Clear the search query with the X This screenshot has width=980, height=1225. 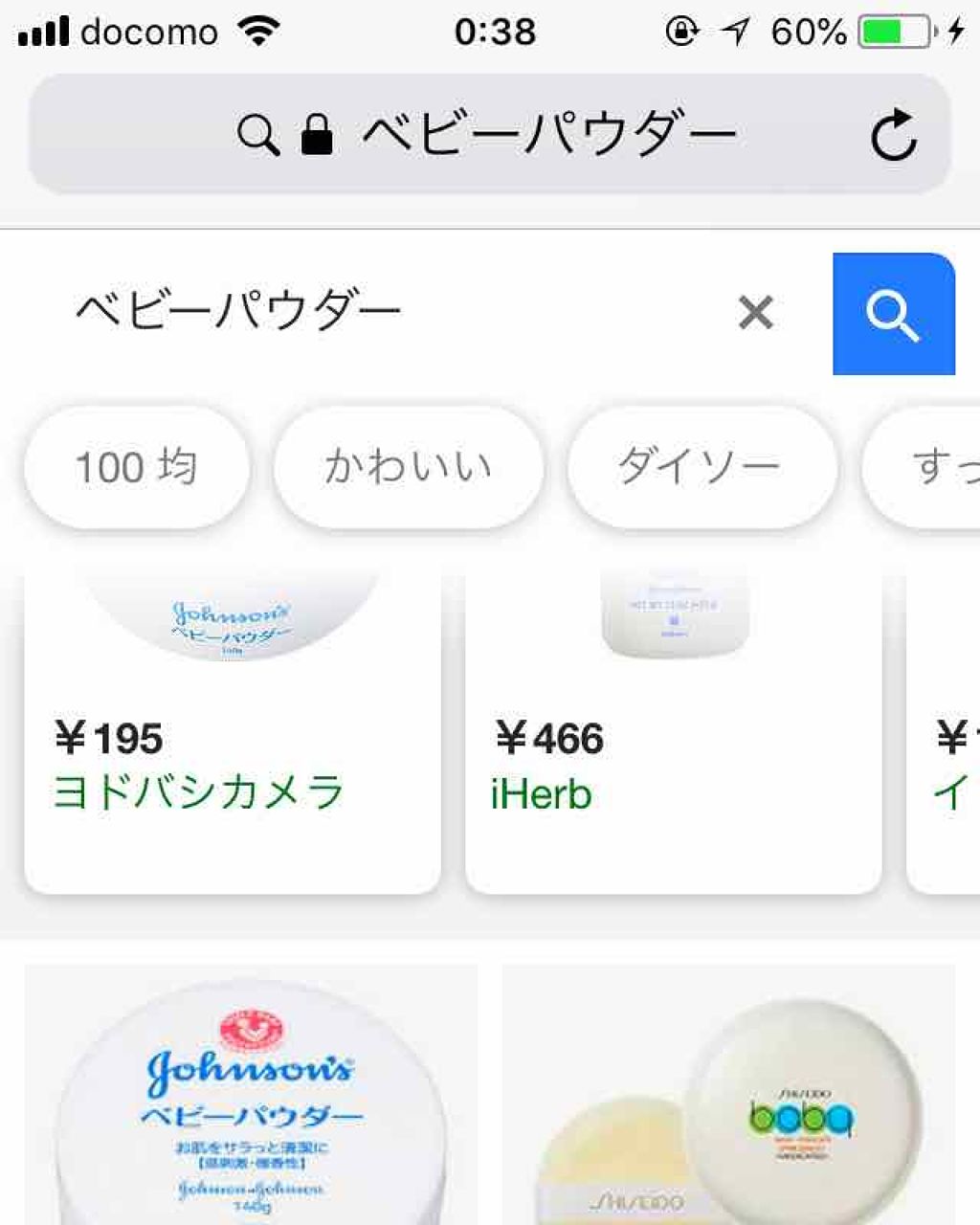point(755,313)
